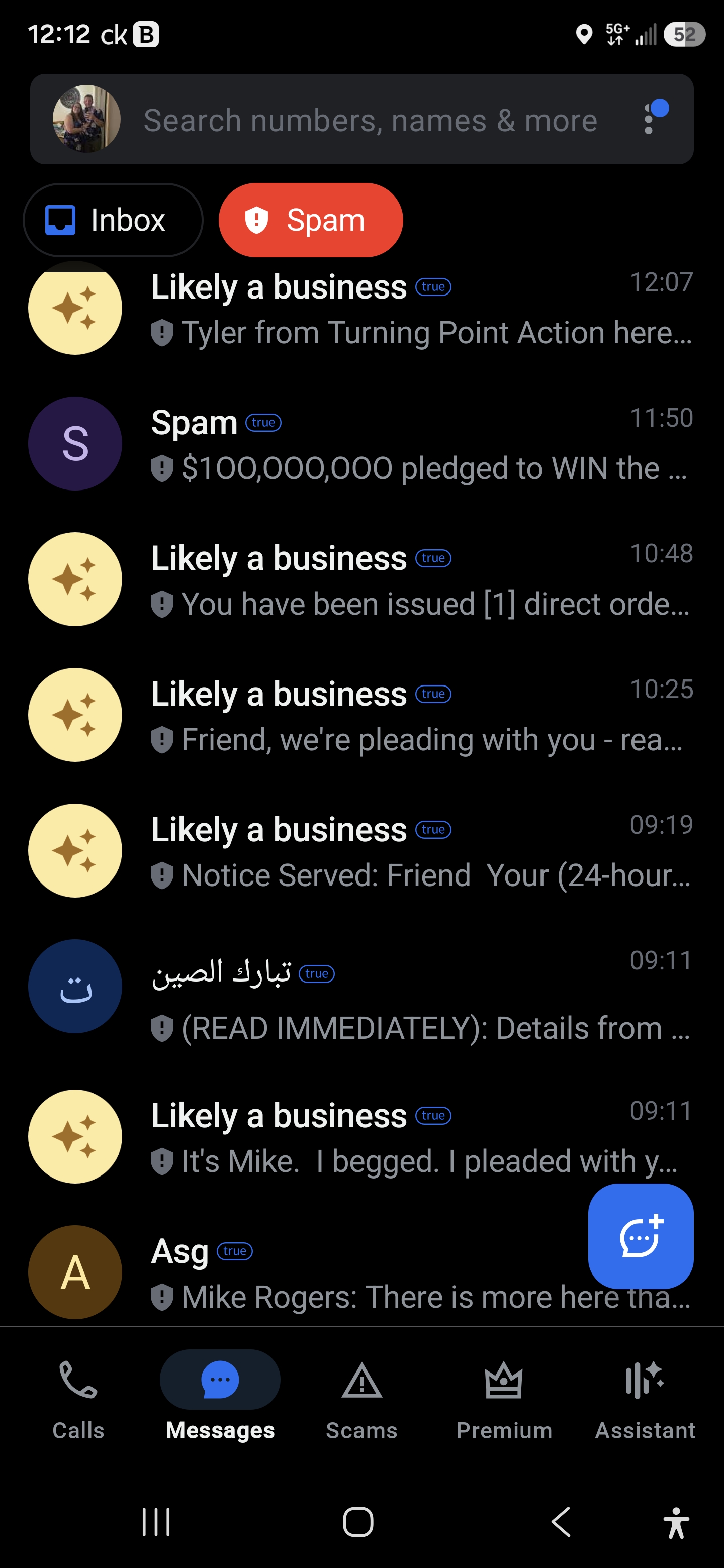This screenshot has height=1568, width=724.
Task: Open the 'It's Mike. I begged' message
Action: coord(361,1136)
